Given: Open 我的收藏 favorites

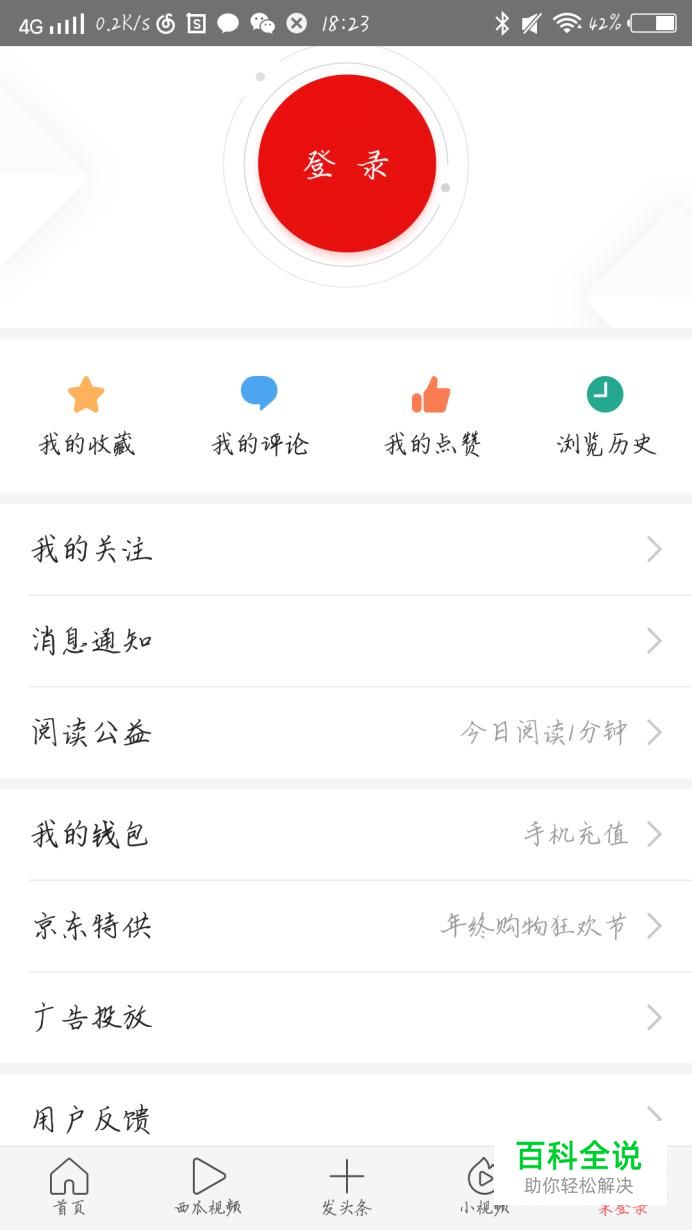Looking at the screenshot, I should pos(86,416).
